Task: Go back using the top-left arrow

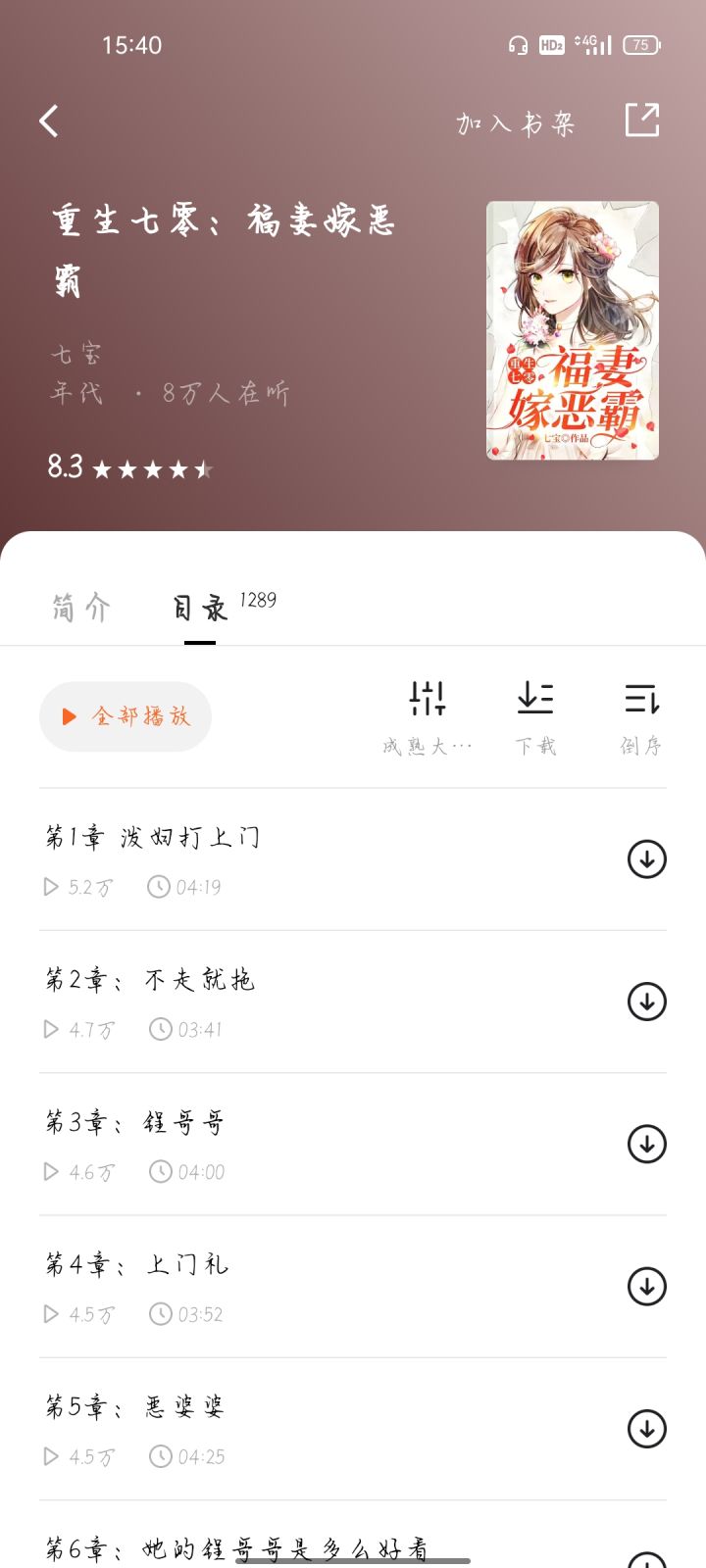Action: tap(49, 122)
